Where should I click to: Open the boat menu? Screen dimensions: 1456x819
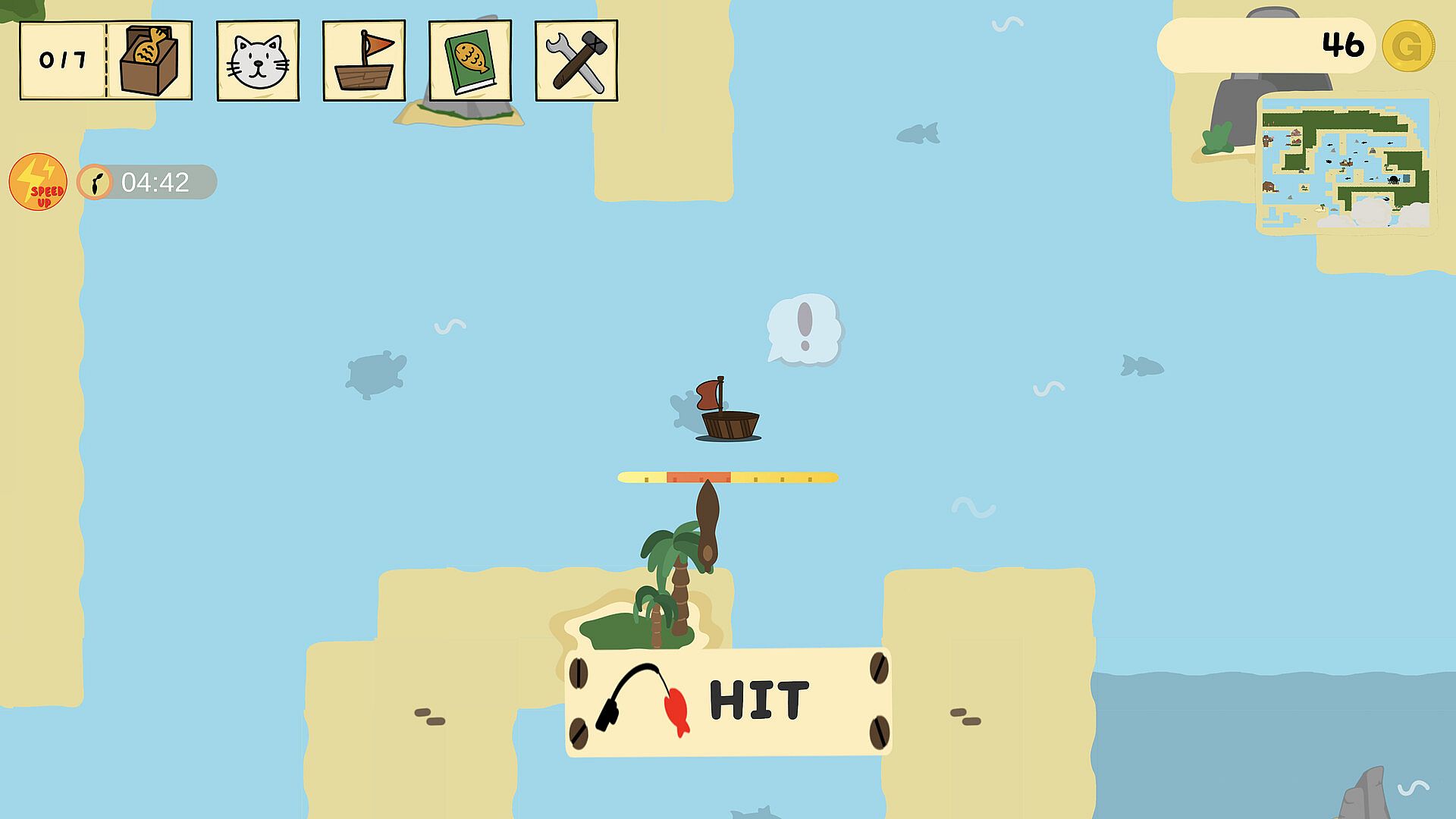tap(364, 61)
